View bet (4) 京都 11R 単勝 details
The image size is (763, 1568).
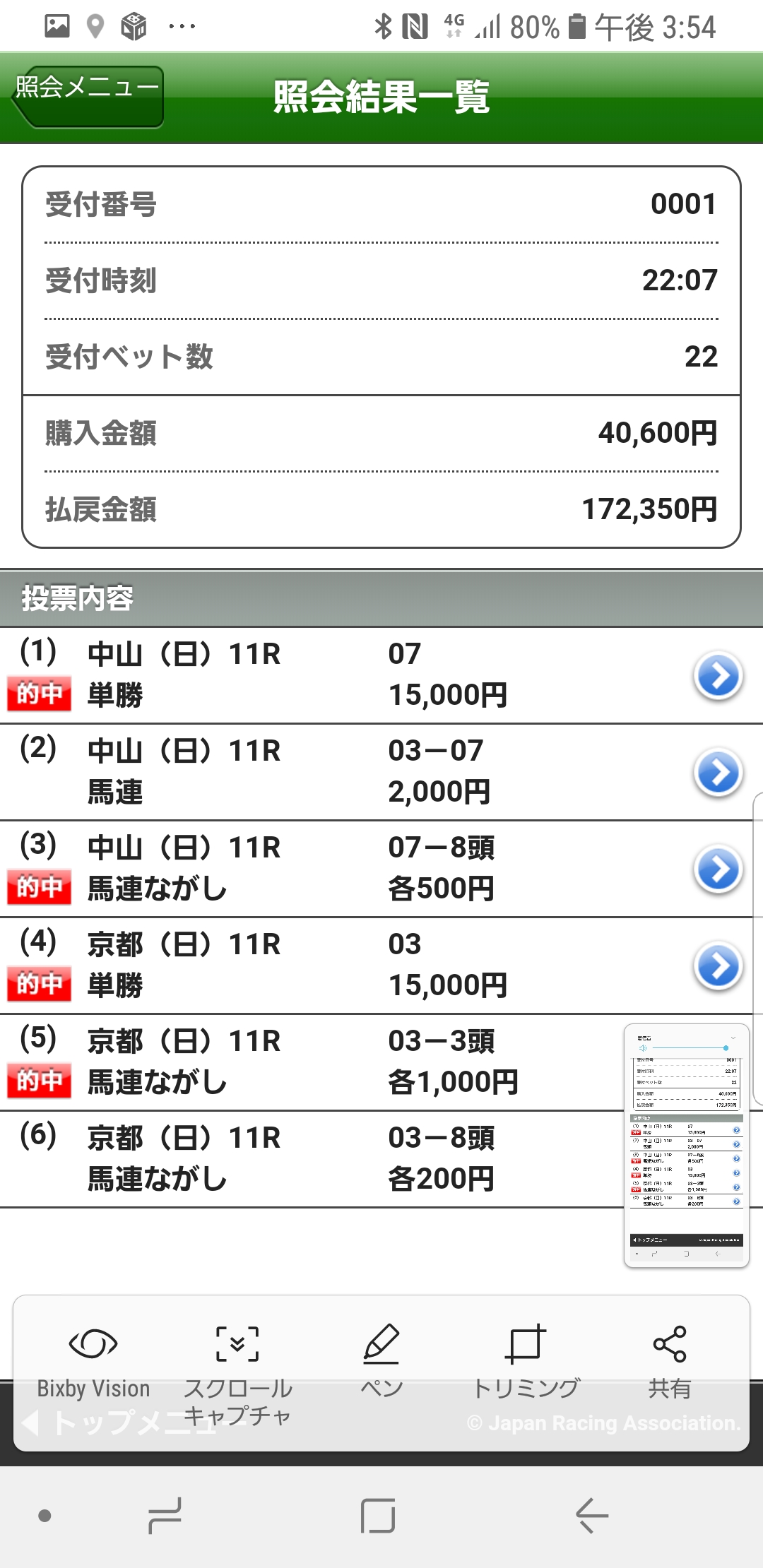click(x=718, y=966)
